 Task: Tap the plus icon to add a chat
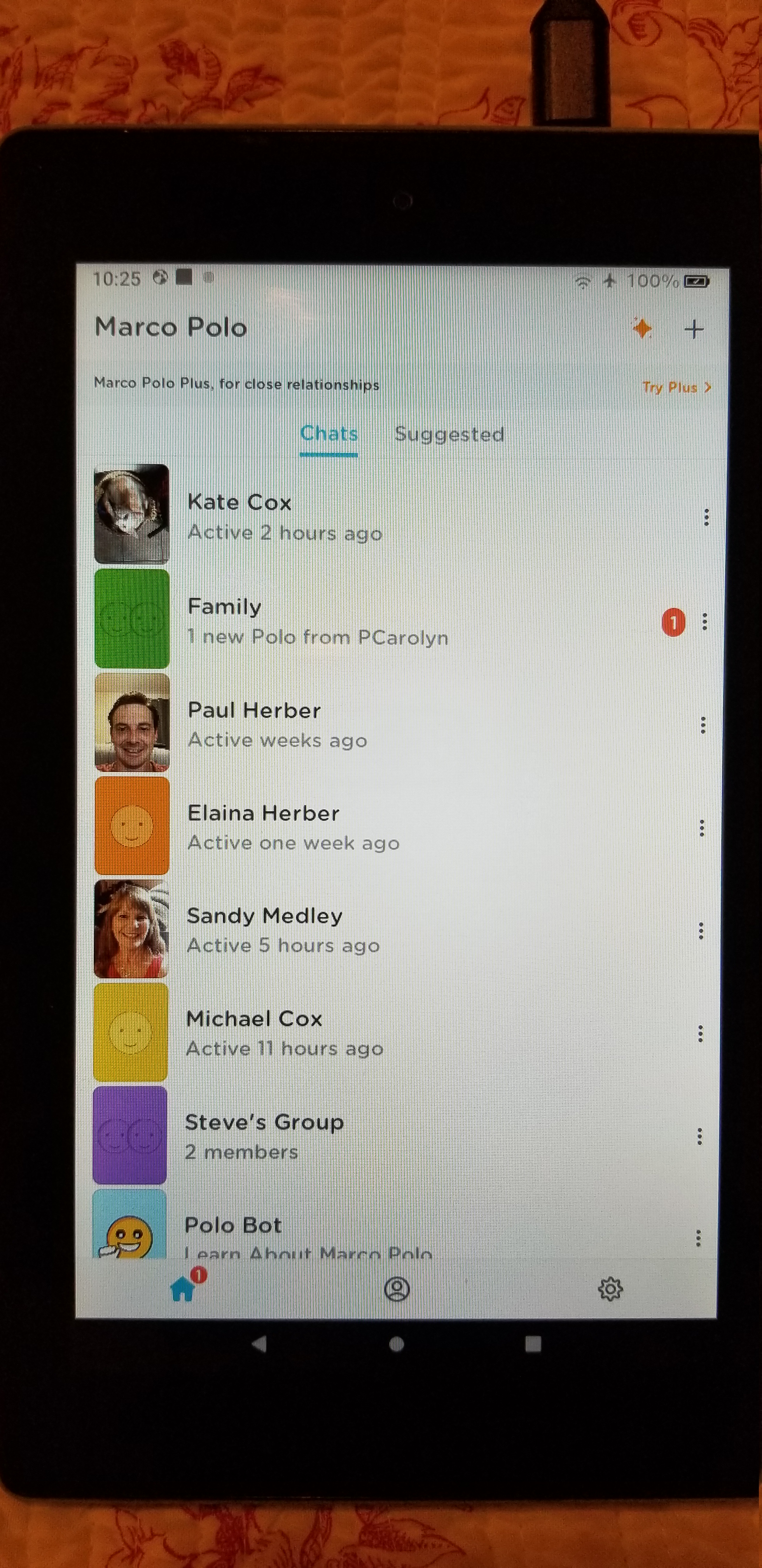(694, 330)
